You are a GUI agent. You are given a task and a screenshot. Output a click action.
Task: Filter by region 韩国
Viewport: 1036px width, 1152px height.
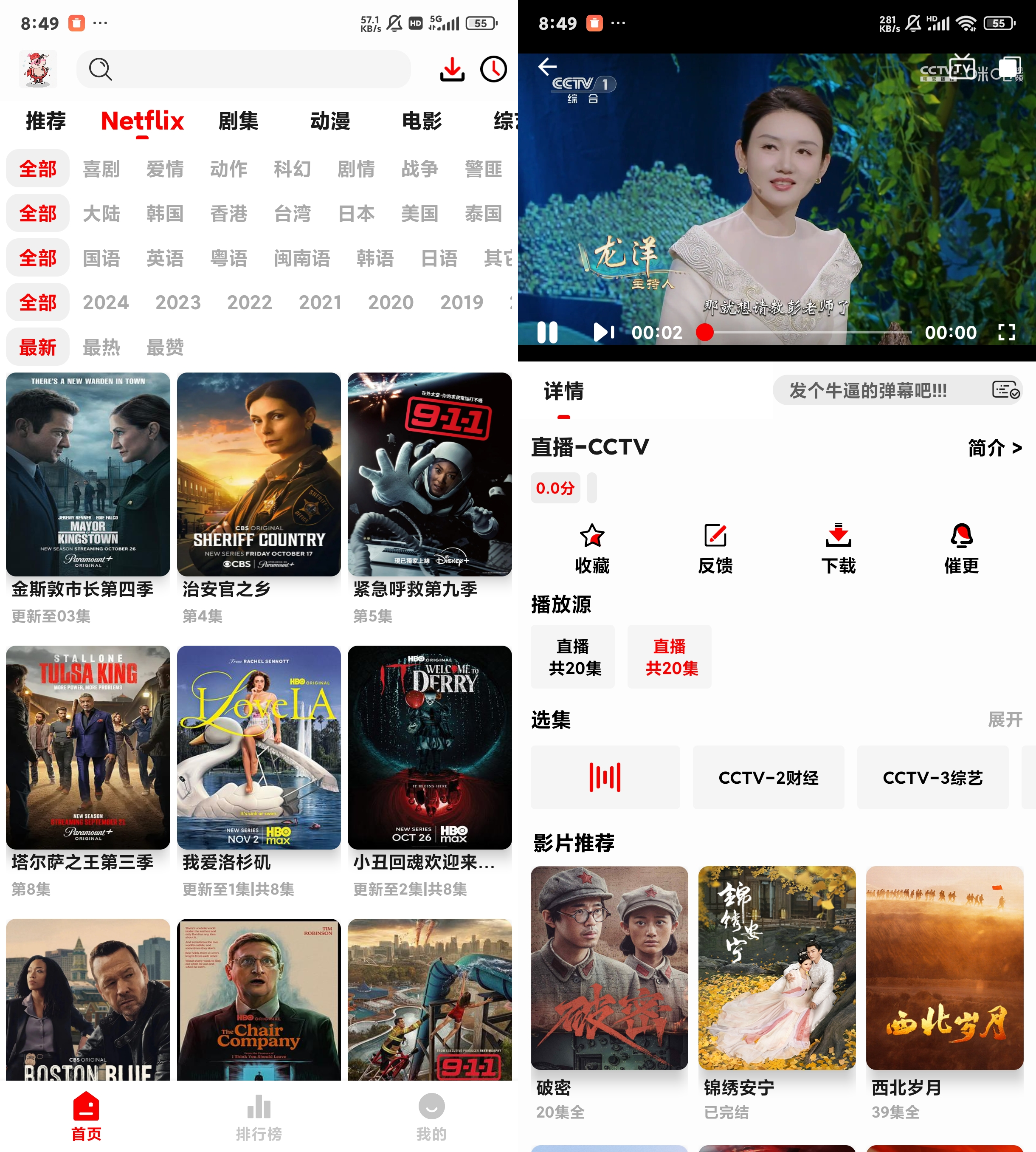165,214
